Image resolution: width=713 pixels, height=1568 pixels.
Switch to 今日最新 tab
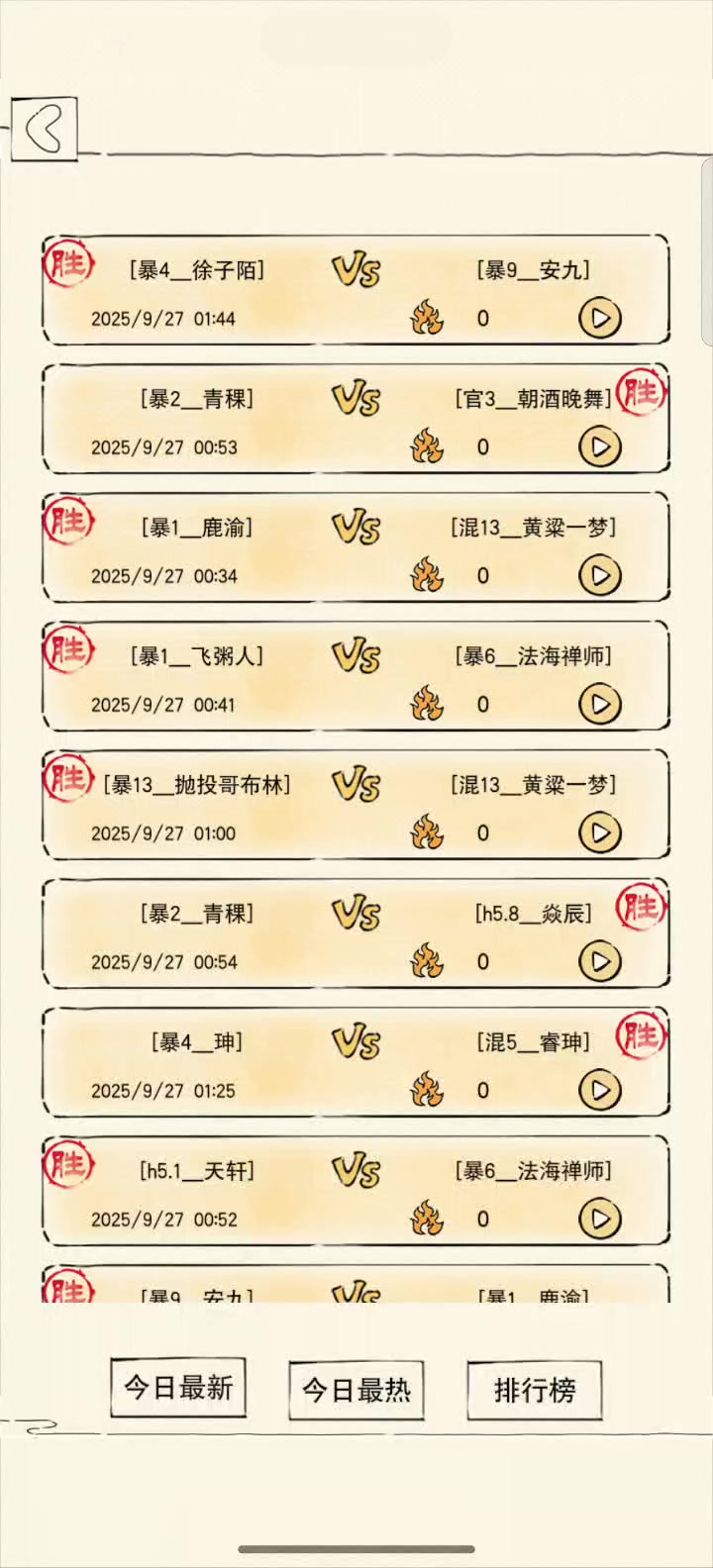(x=178, y=1388)
